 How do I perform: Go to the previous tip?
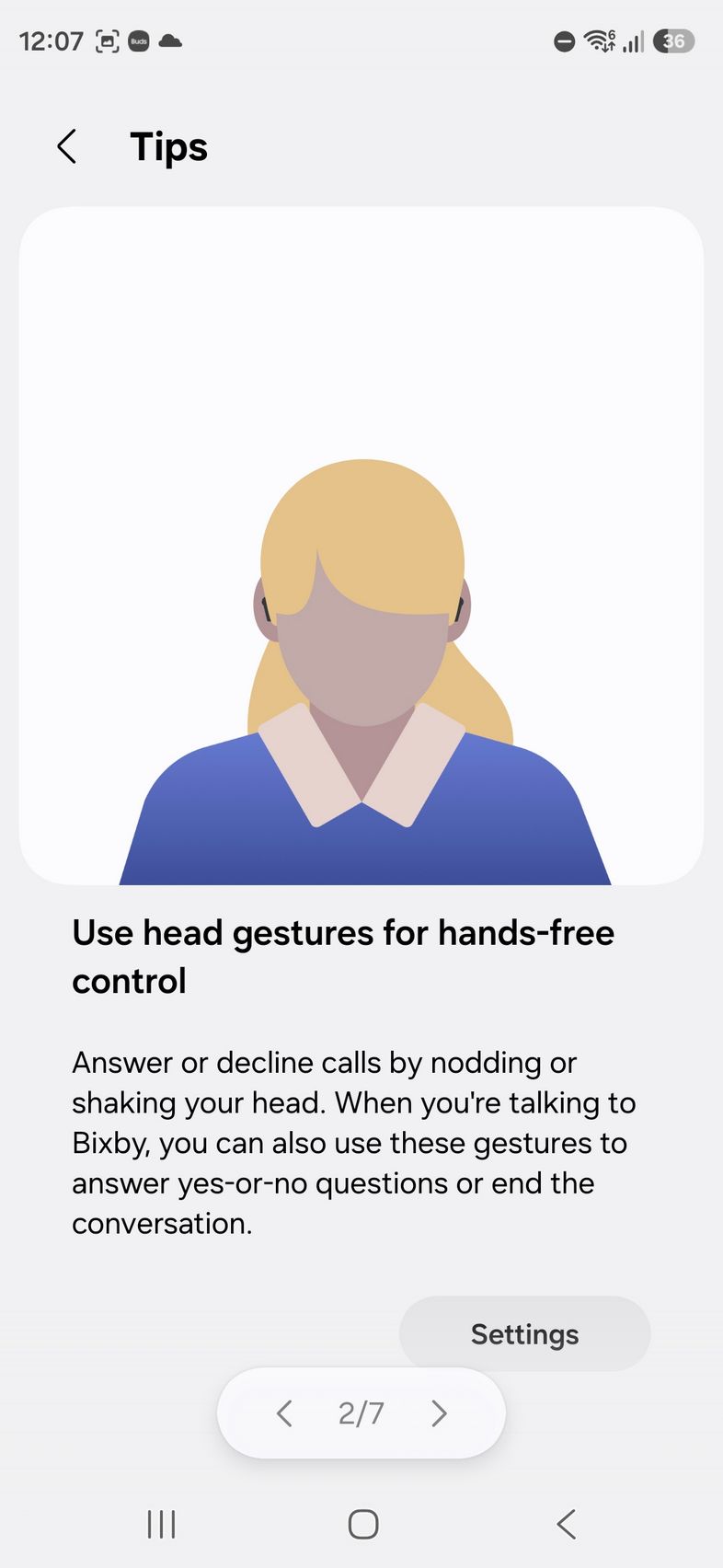tap(284, 1412)
